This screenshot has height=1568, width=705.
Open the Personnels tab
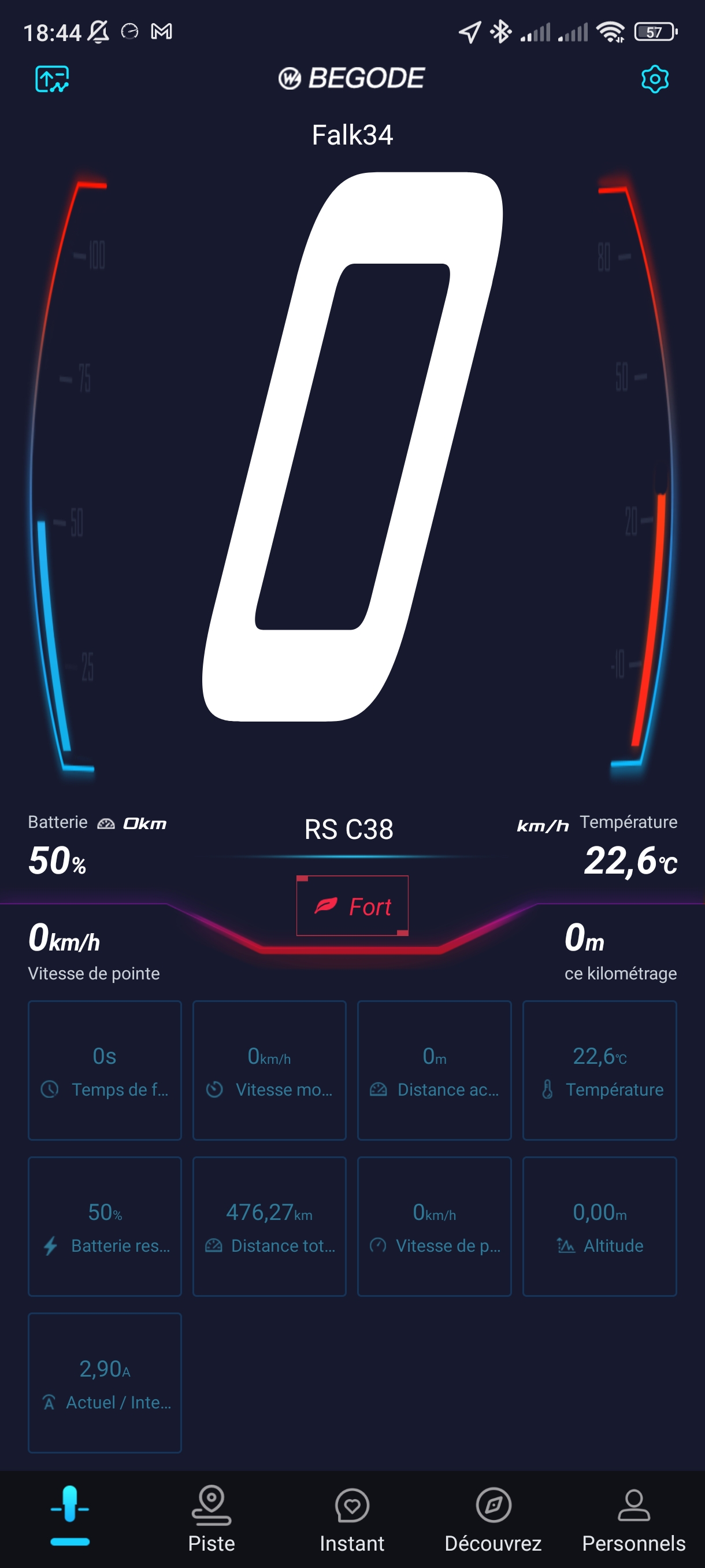coord(634,1519)
